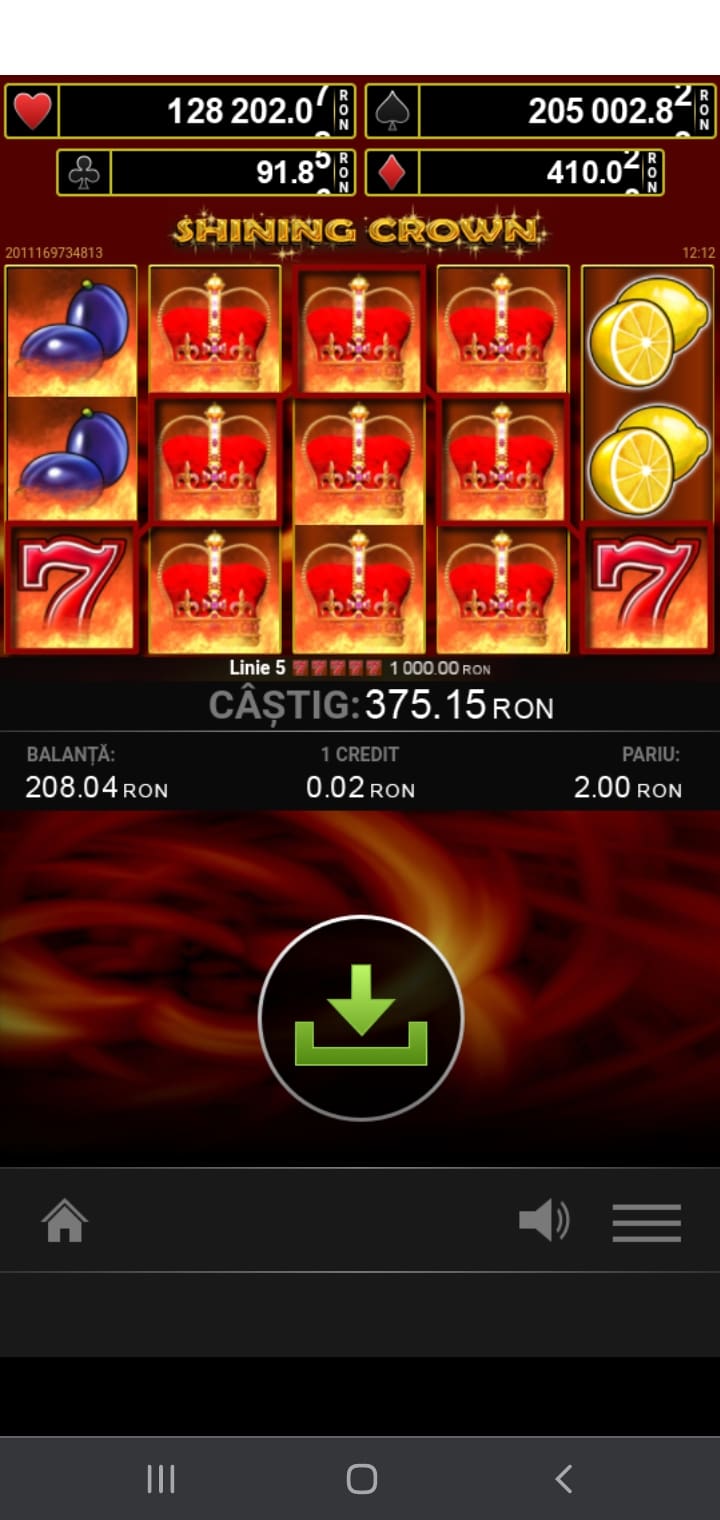
Task: Go to the game lobby home icon
Action: 64,1221
